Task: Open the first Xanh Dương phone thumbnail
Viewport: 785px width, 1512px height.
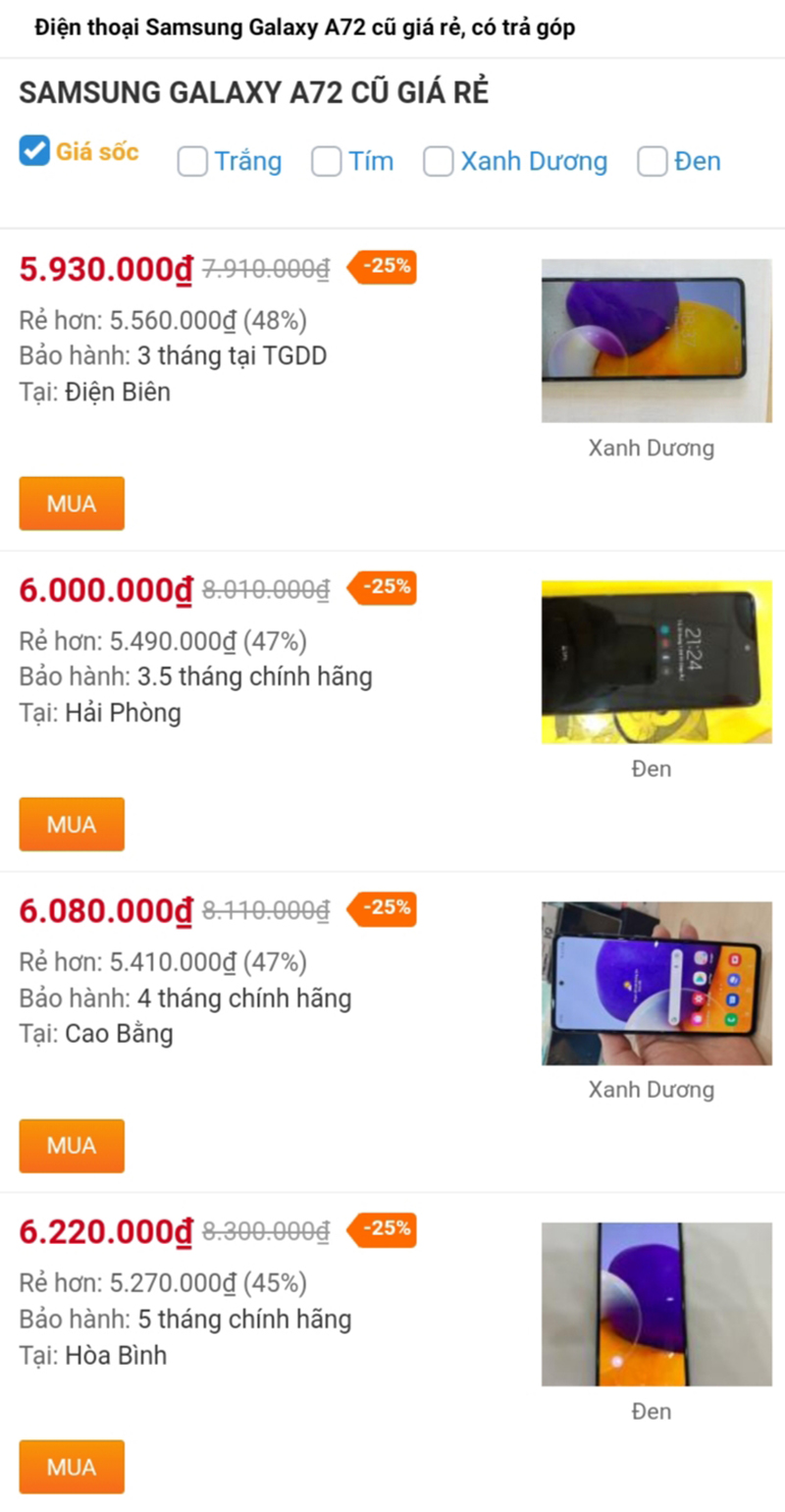Action: tap(655, 340)
